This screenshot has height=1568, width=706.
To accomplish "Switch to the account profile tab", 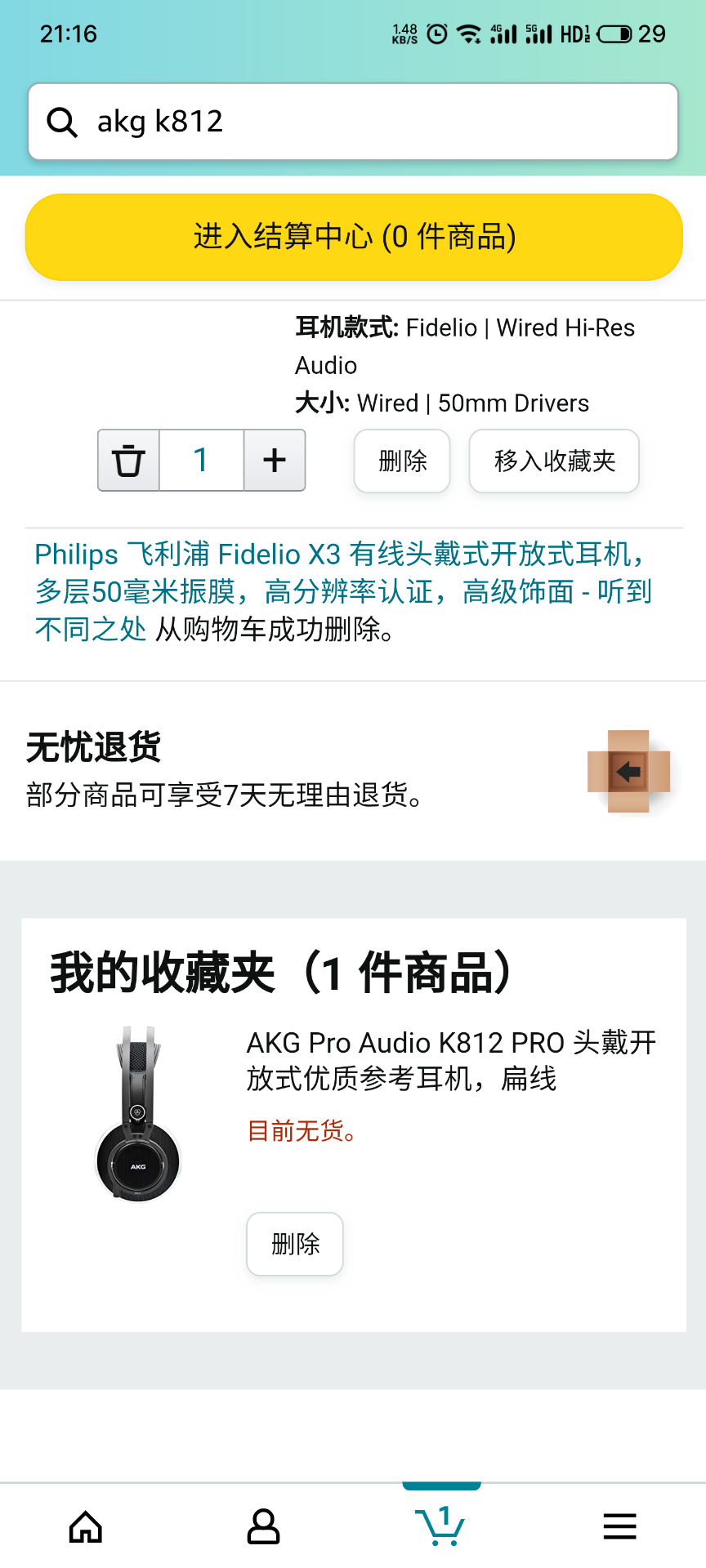I will coord(263,1526).
